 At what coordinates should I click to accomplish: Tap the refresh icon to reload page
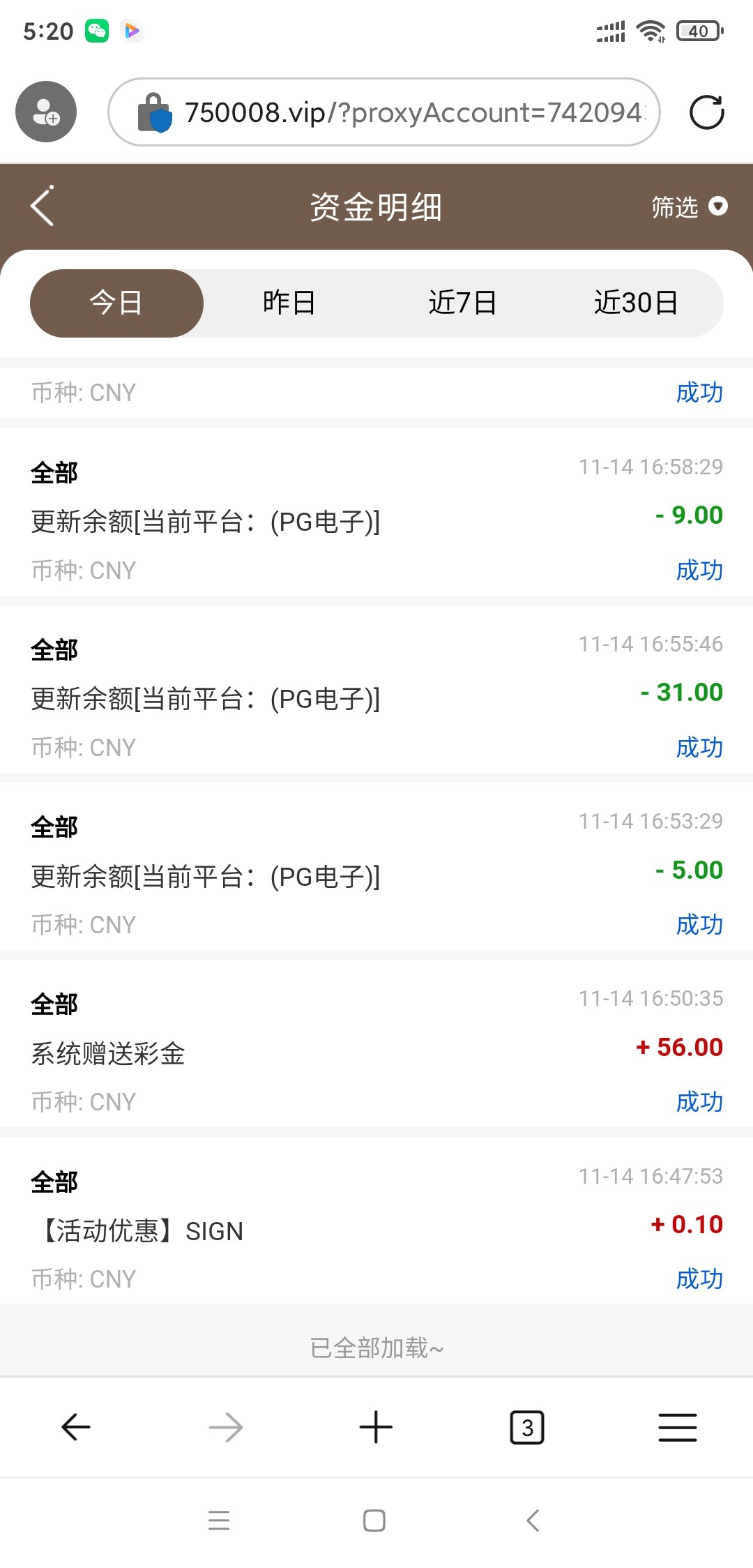coord(708,113)
